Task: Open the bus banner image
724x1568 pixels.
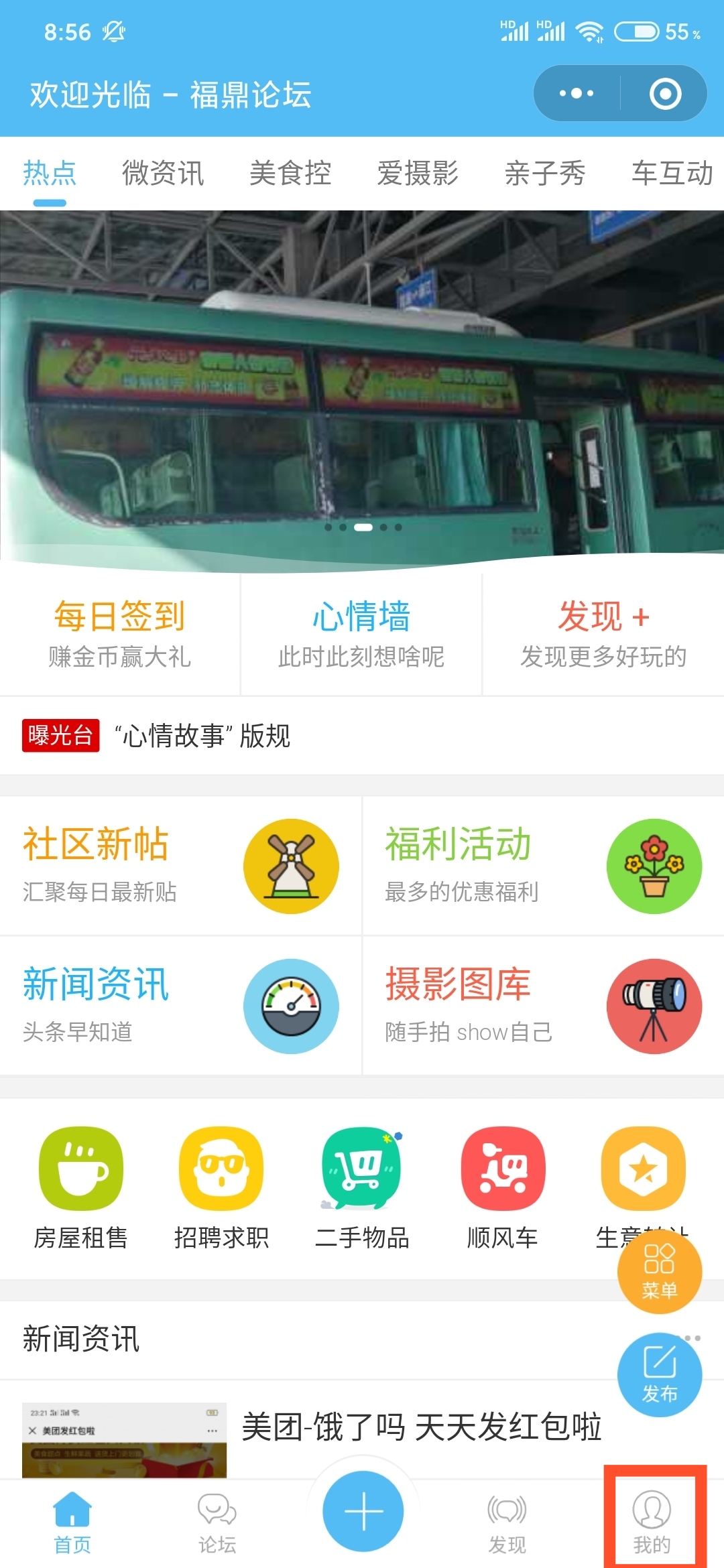Action: [362, 389]
